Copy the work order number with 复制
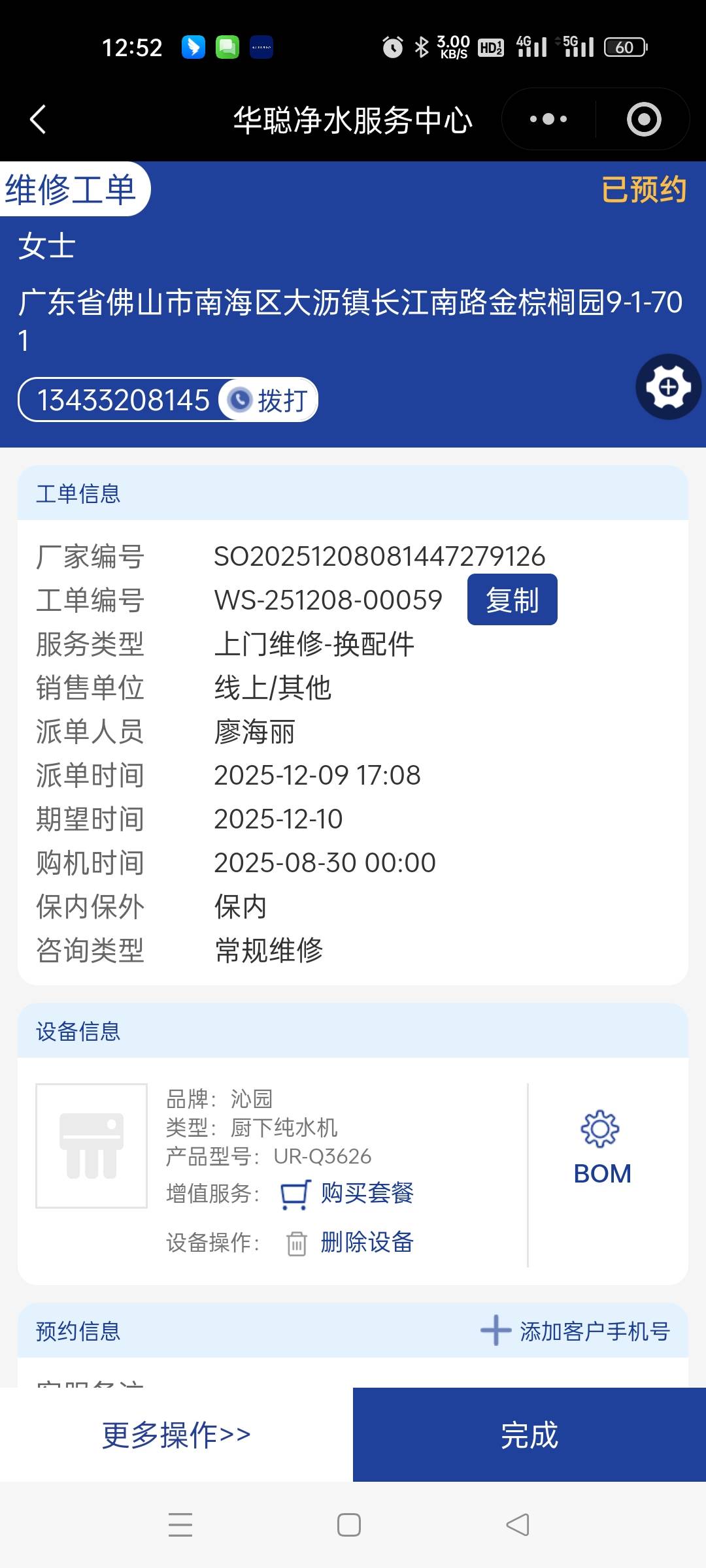Image resolution: width=706 pixels, height=1568 pixels. pos(512,600)
